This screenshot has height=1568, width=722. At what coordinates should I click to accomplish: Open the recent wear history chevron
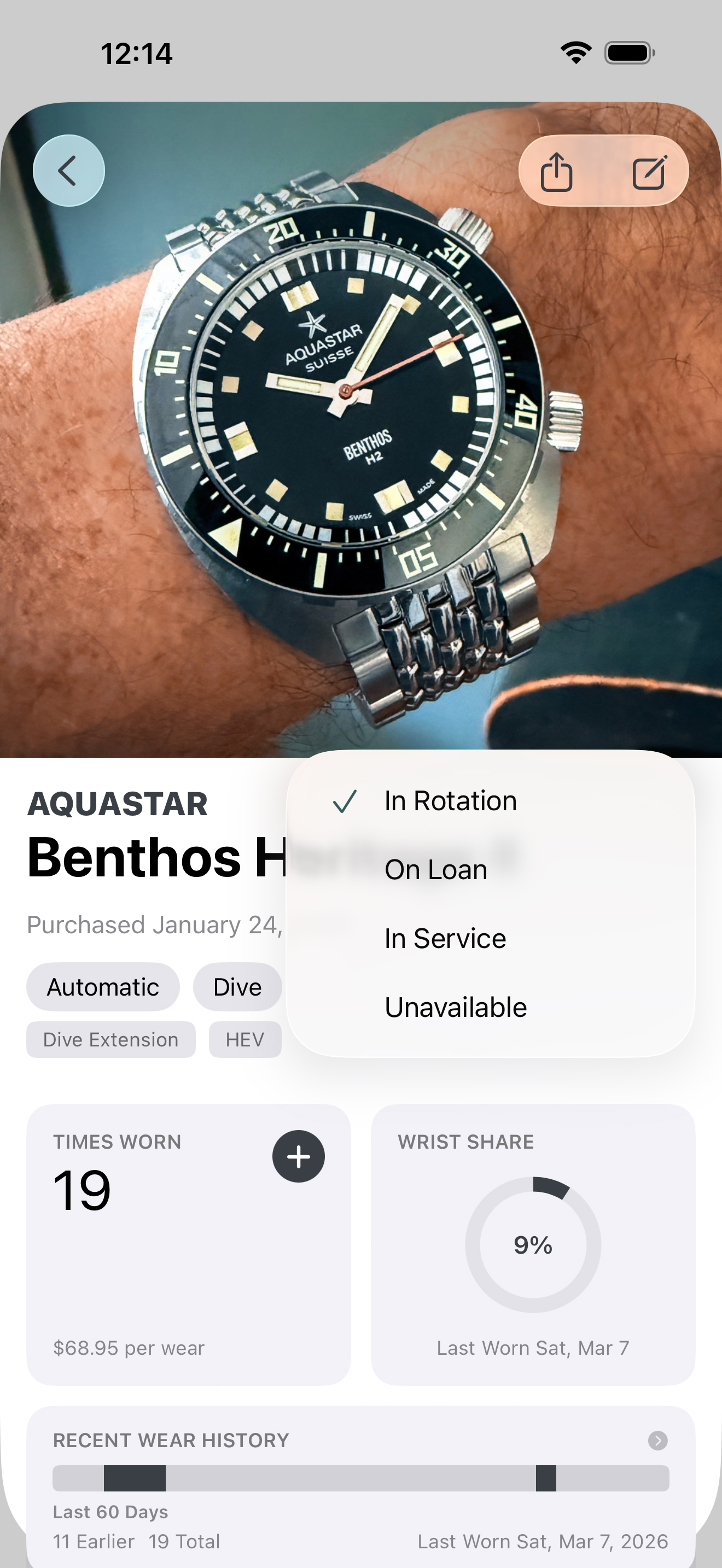(657, 1440)
